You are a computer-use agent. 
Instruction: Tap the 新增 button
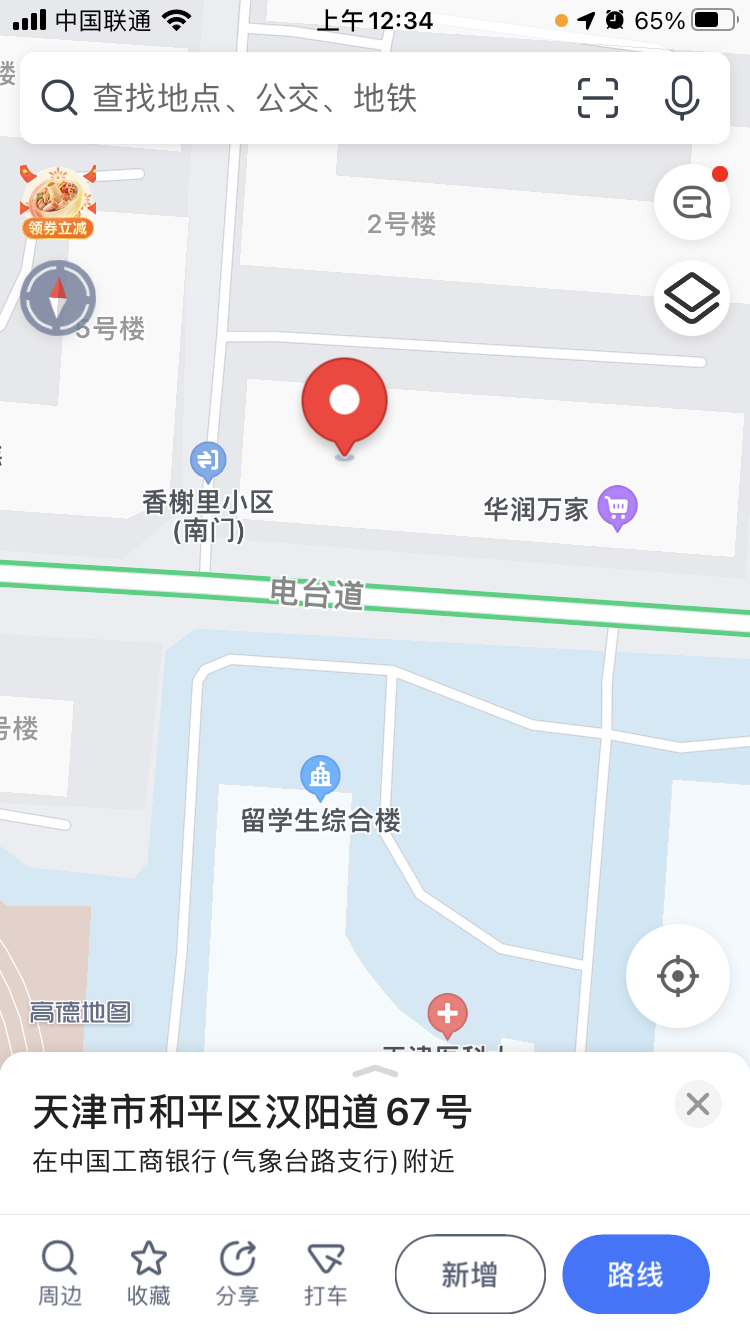pyautogui.click(x=470, y=1274)
